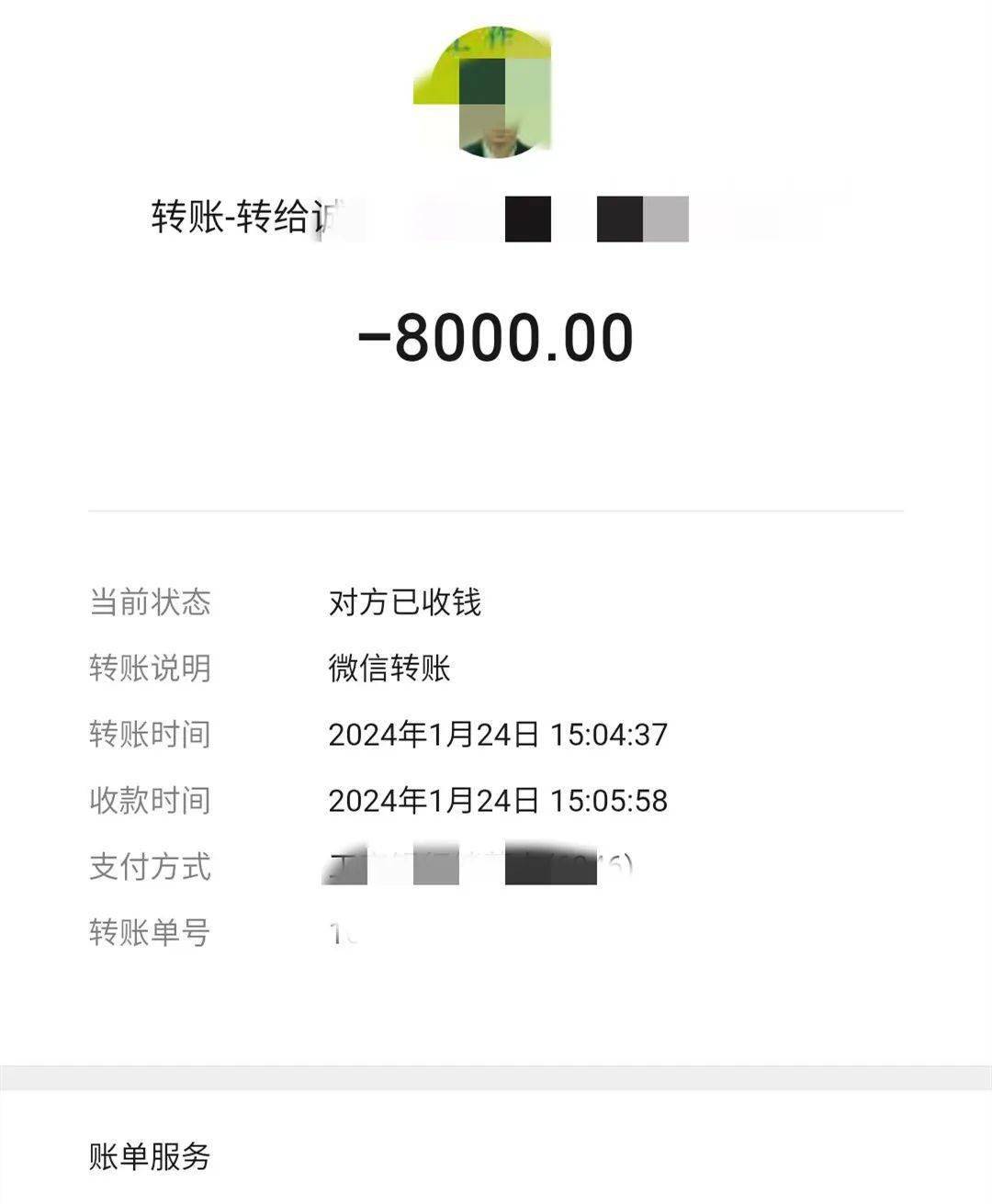Select the 转账单号 order number field
The height and width of the screenshot is (1204, 992).
coord(149,932)
